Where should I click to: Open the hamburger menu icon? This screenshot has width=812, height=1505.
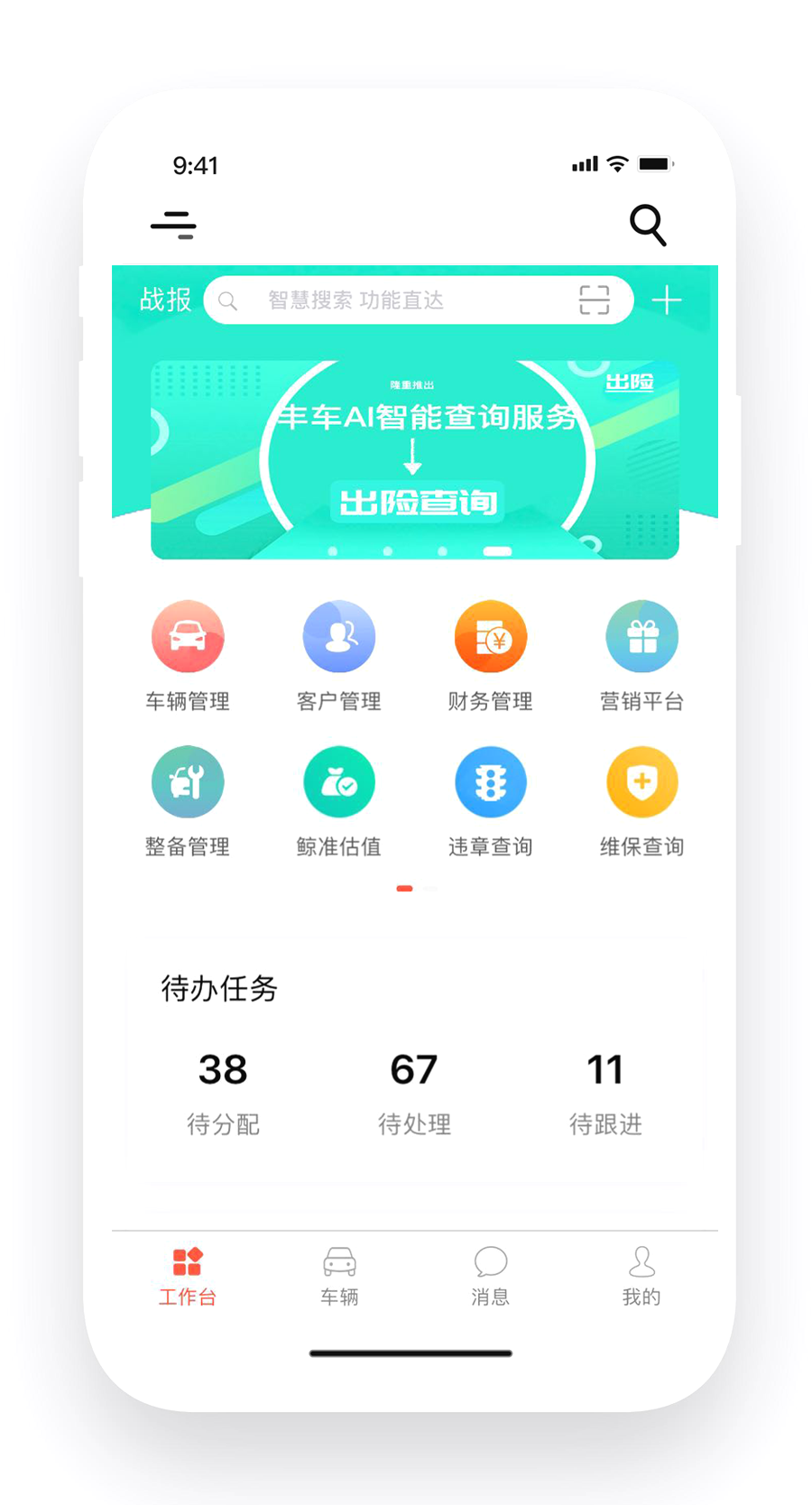click(173, 225)
